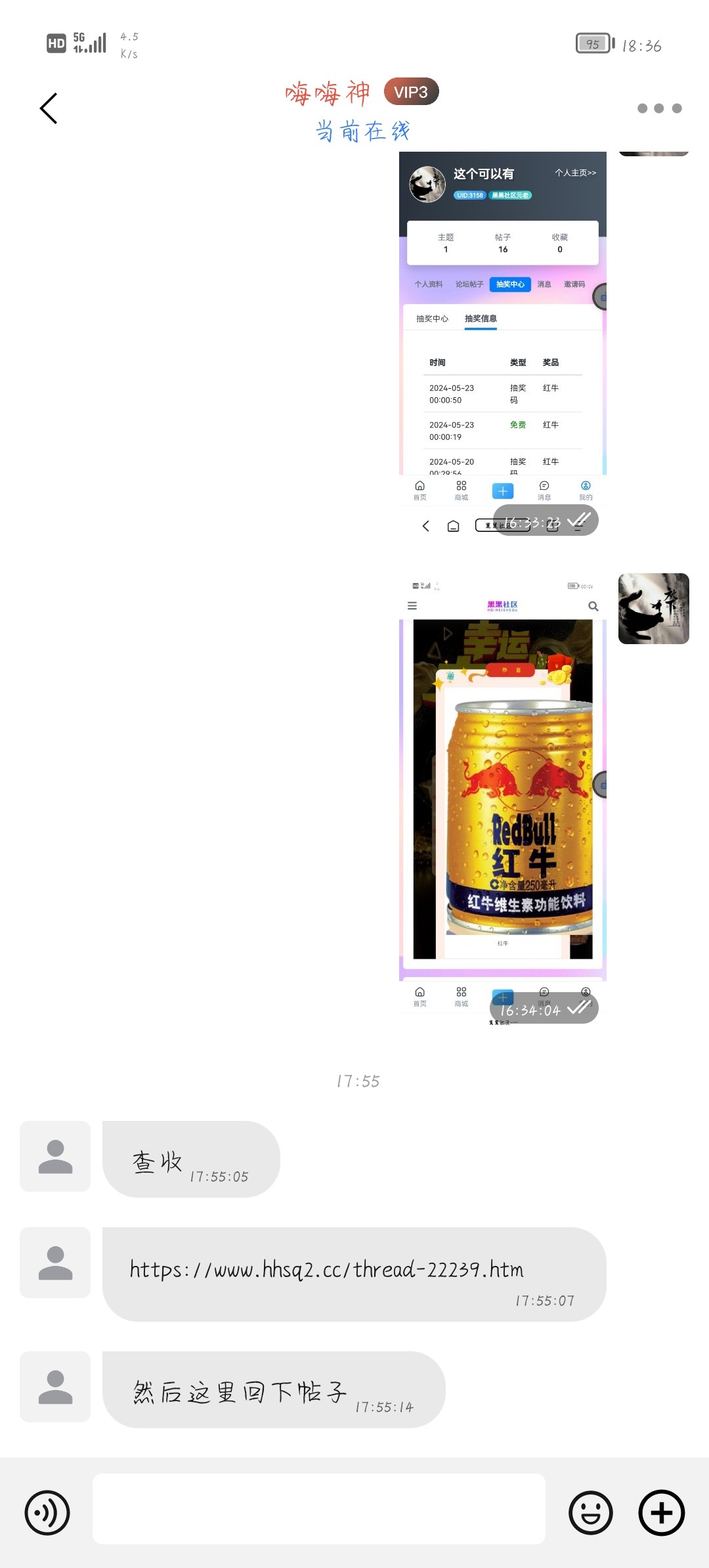Screen dimensions: 709x1568
Task: Open the hhsq2.cc thread link
Action: [326, 1270]
